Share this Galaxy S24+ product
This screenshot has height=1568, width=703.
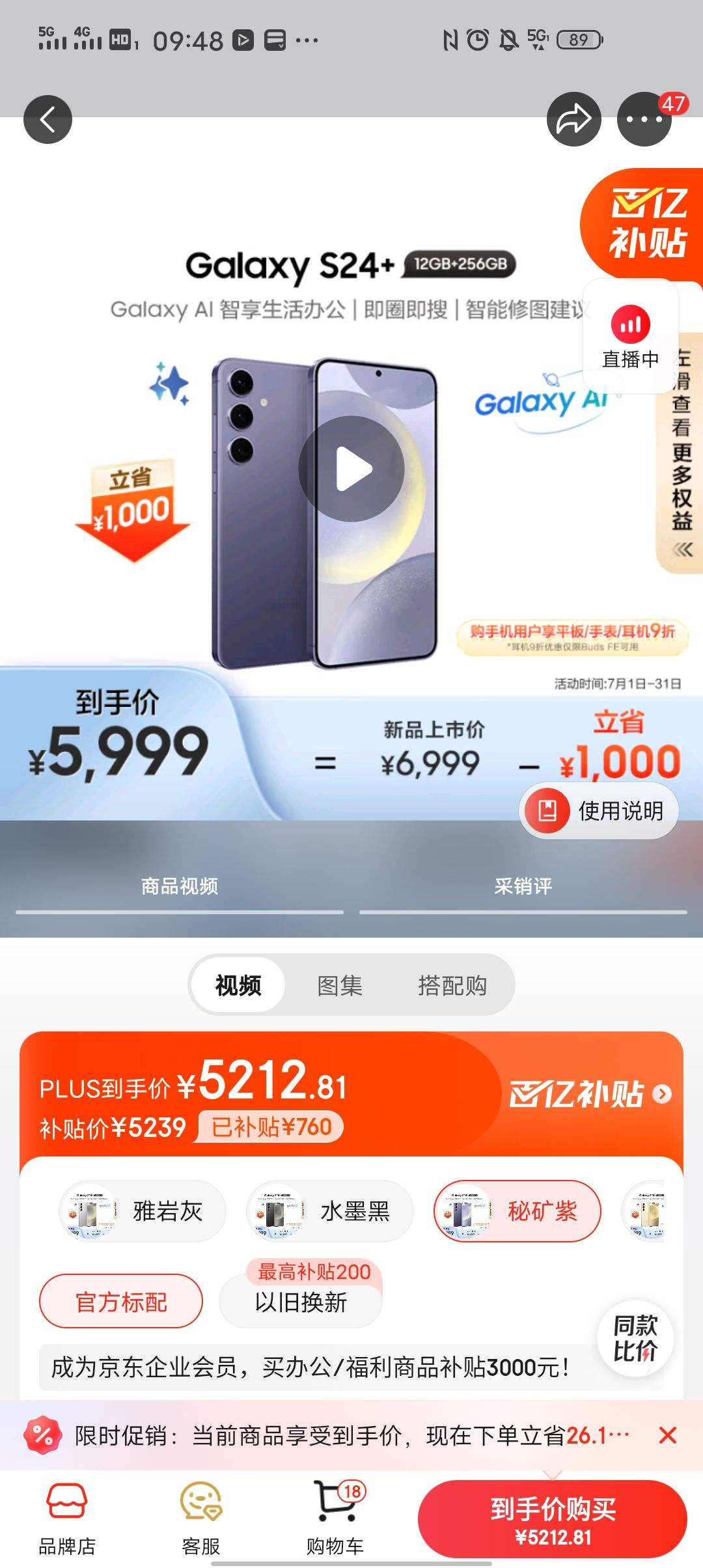[x=573, y=119]
